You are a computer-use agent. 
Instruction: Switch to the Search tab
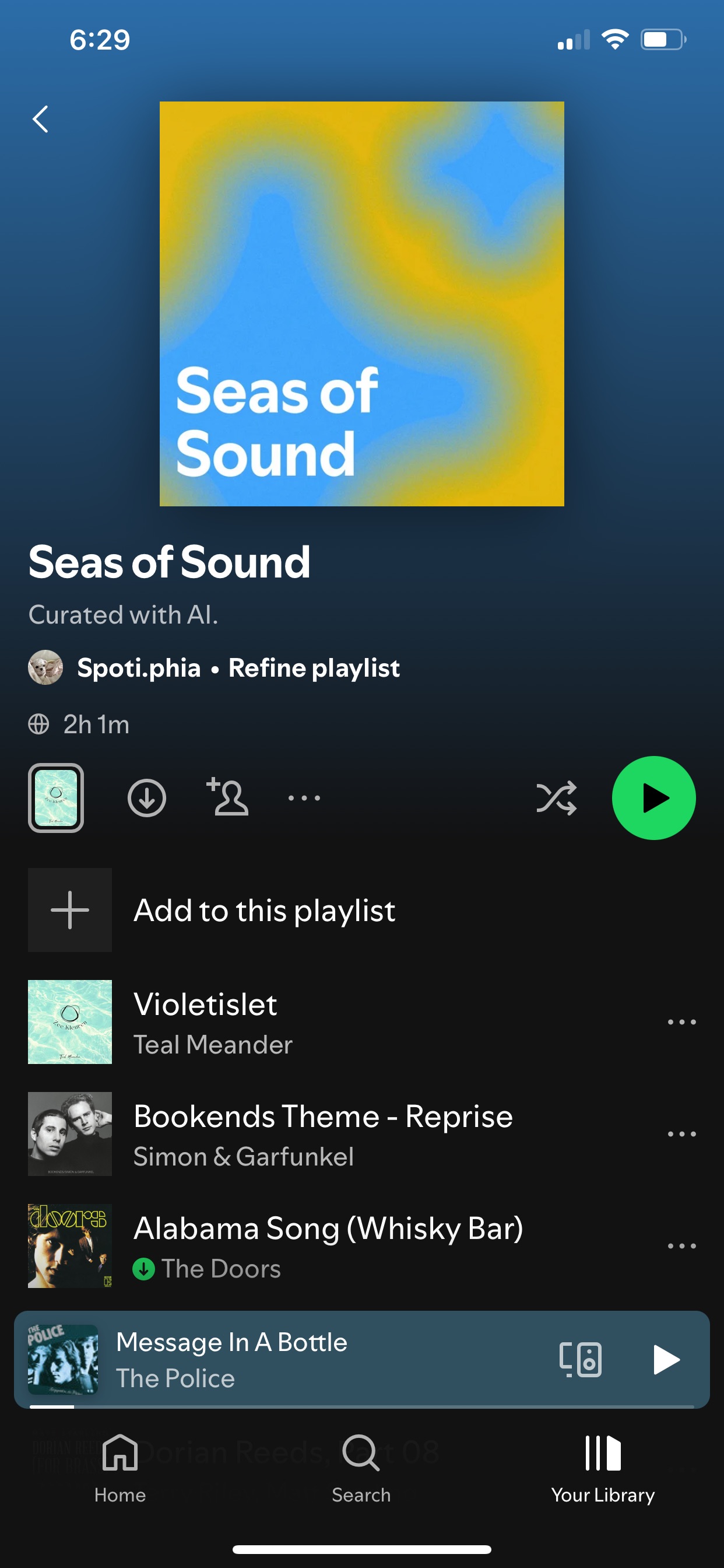point(361,1468)
